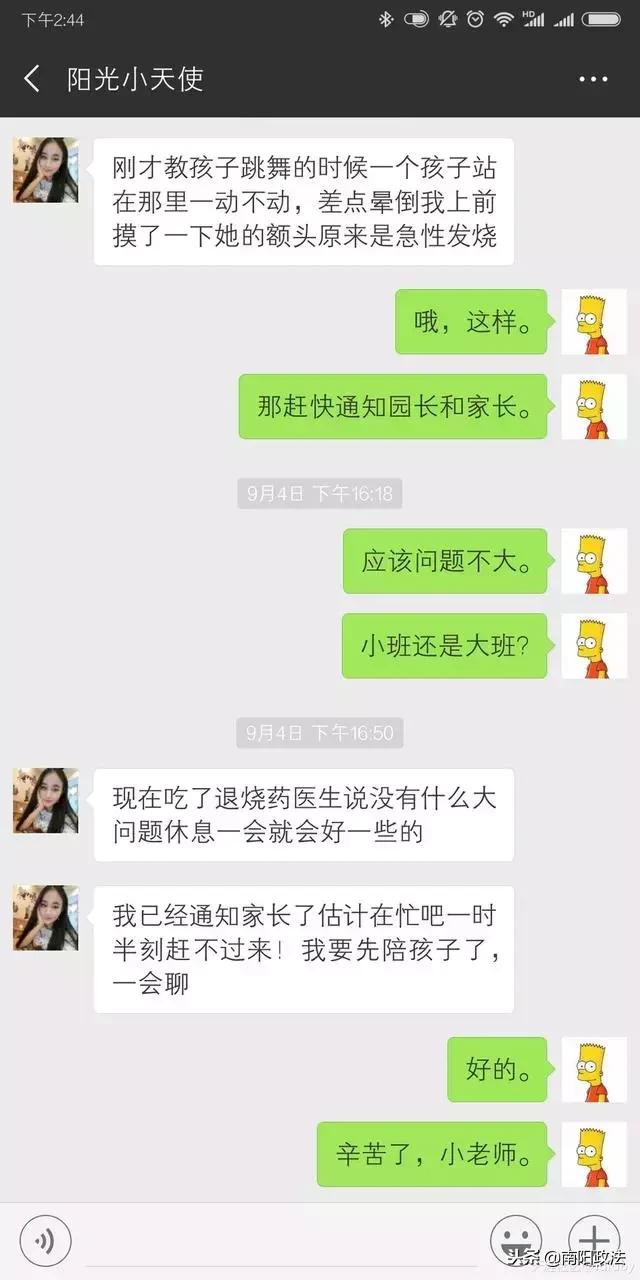Open the chat overflow menu
640x1280 pixels.
(593, 79)
